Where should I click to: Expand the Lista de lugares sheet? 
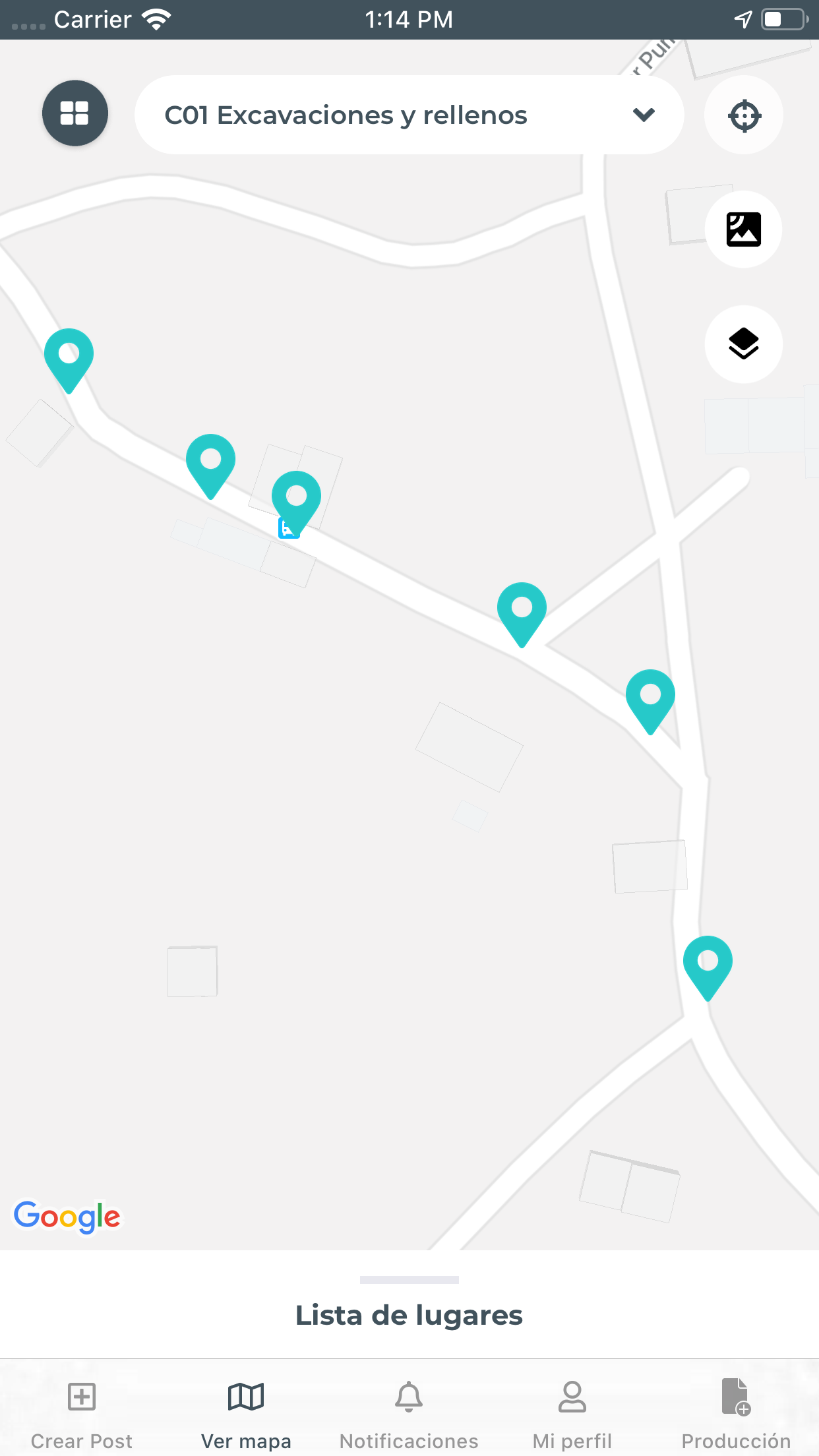point(409,1279)
